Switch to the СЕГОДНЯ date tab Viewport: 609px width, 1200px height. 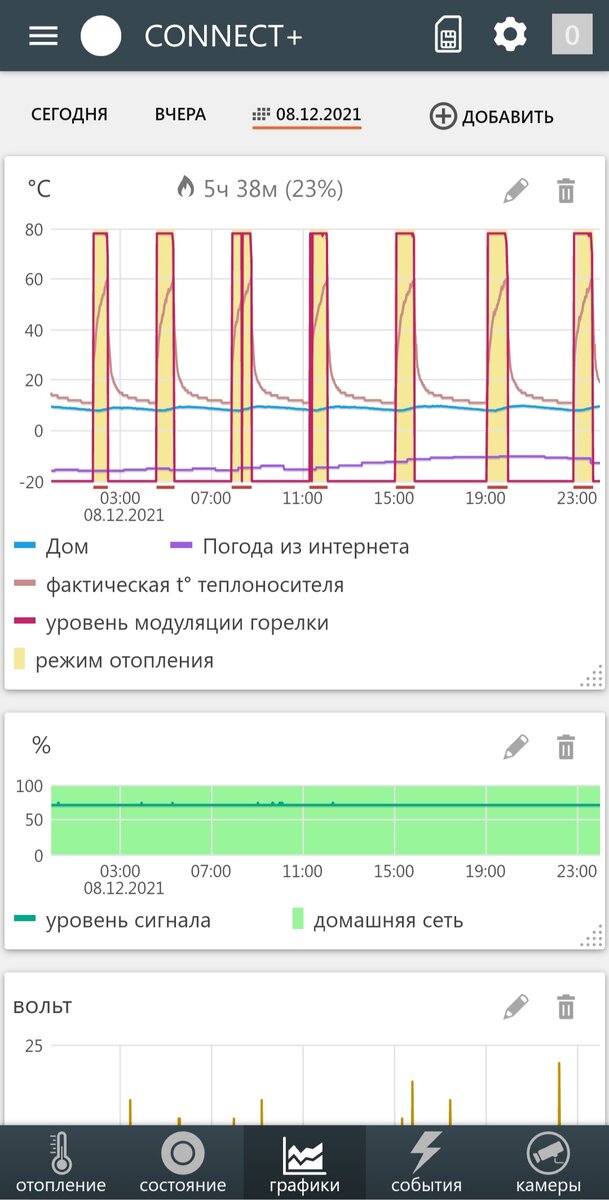click(69, 115)
